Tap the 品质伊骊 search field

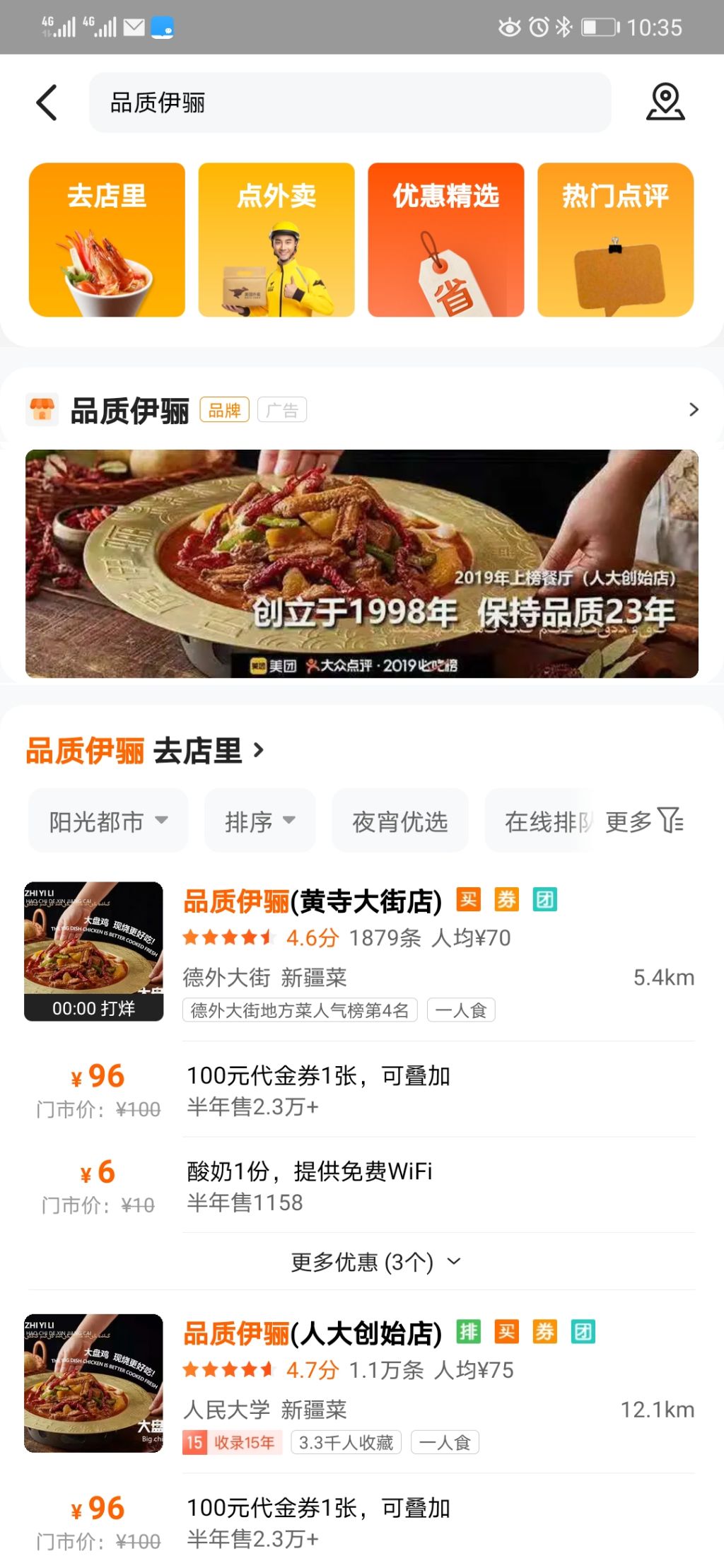[349, 103]
